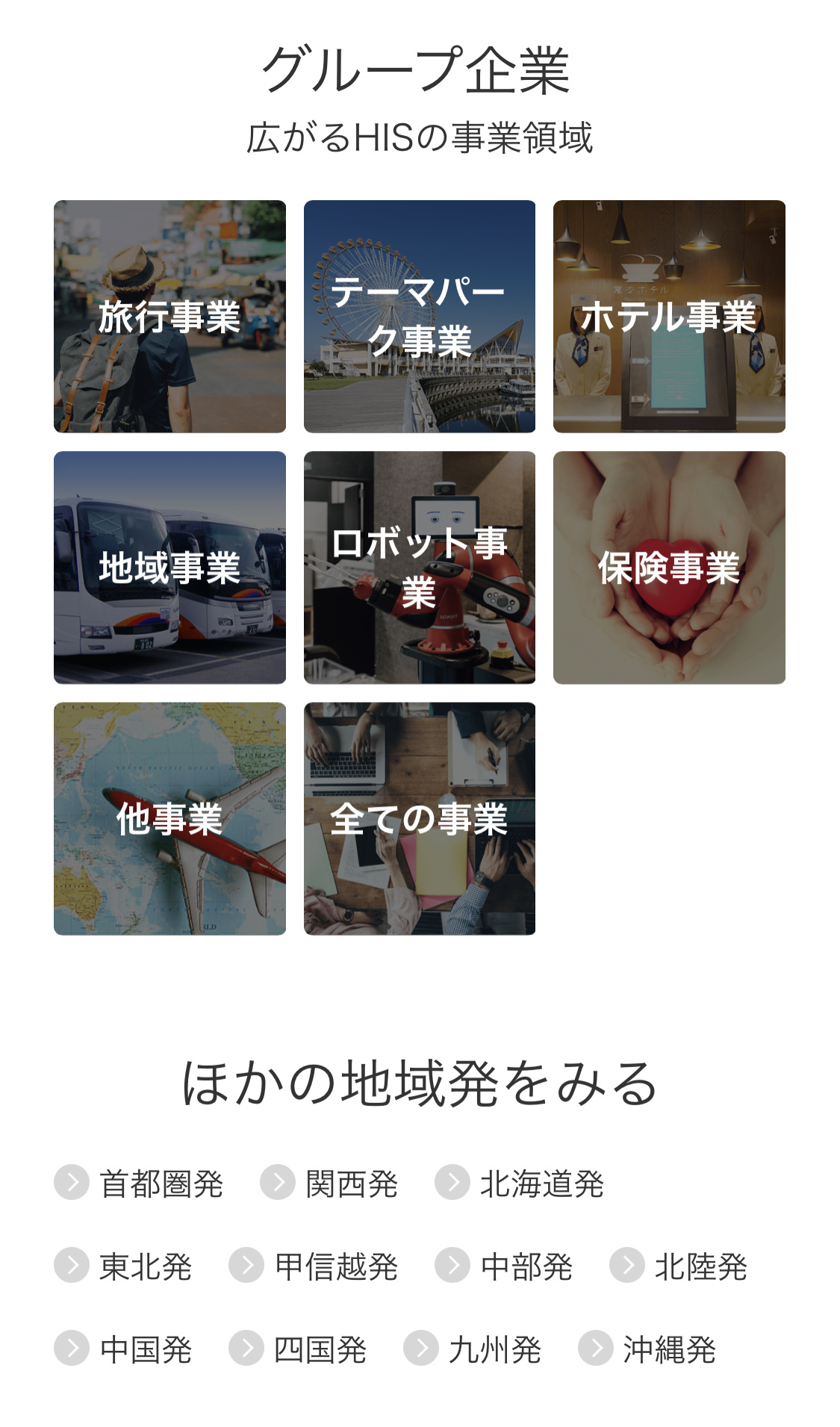The width and height of the screenshot is (840, 1427).
Task: Open 沖縄発 departures link
Action: [x=669, y=1349]
